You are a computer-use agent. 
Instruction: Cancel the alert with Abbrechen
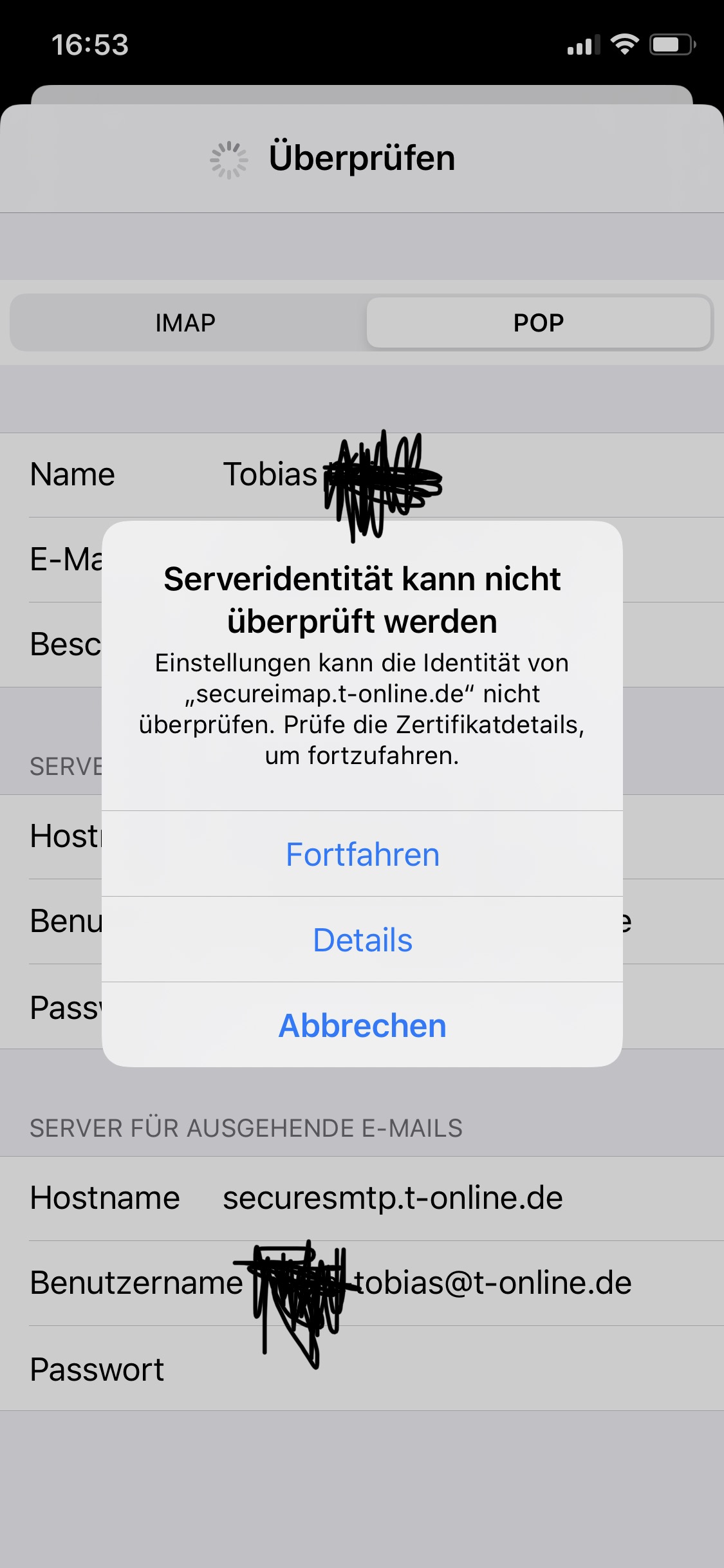pyautogui.click(x=362, y=1025)
